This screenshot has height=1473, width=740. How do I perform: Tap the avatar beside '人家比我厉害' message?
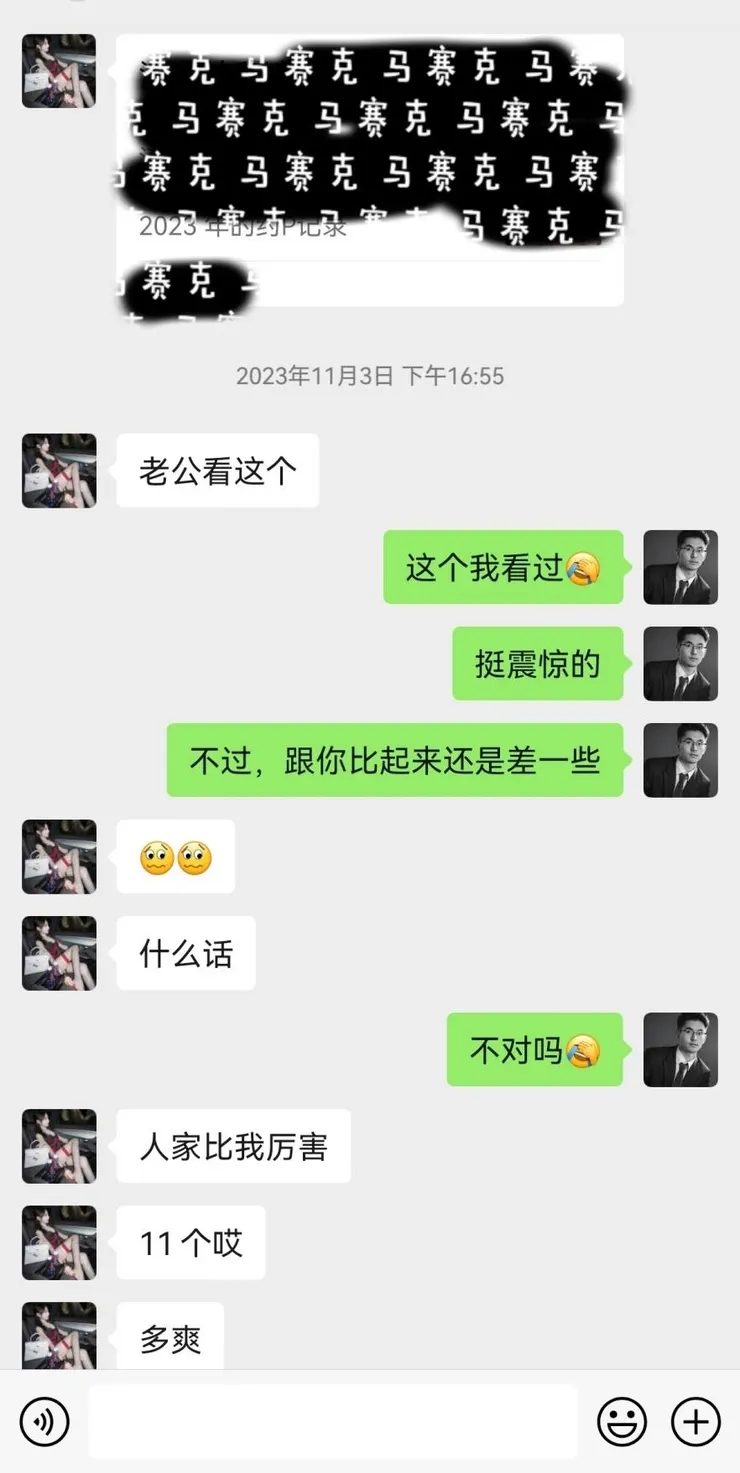coord(59,1146)
